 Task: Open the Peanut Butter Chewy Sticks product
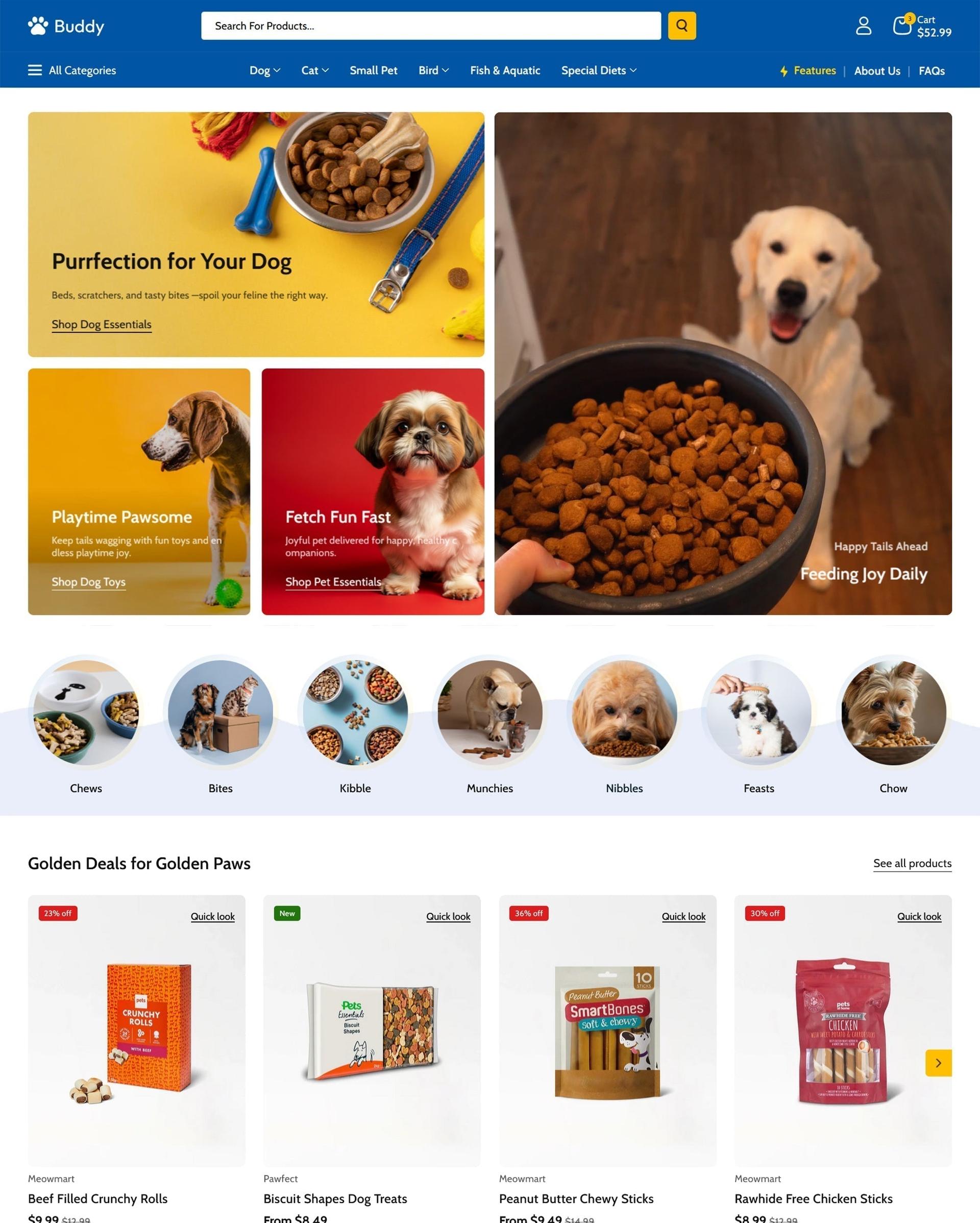click(x=576, y=1198)
